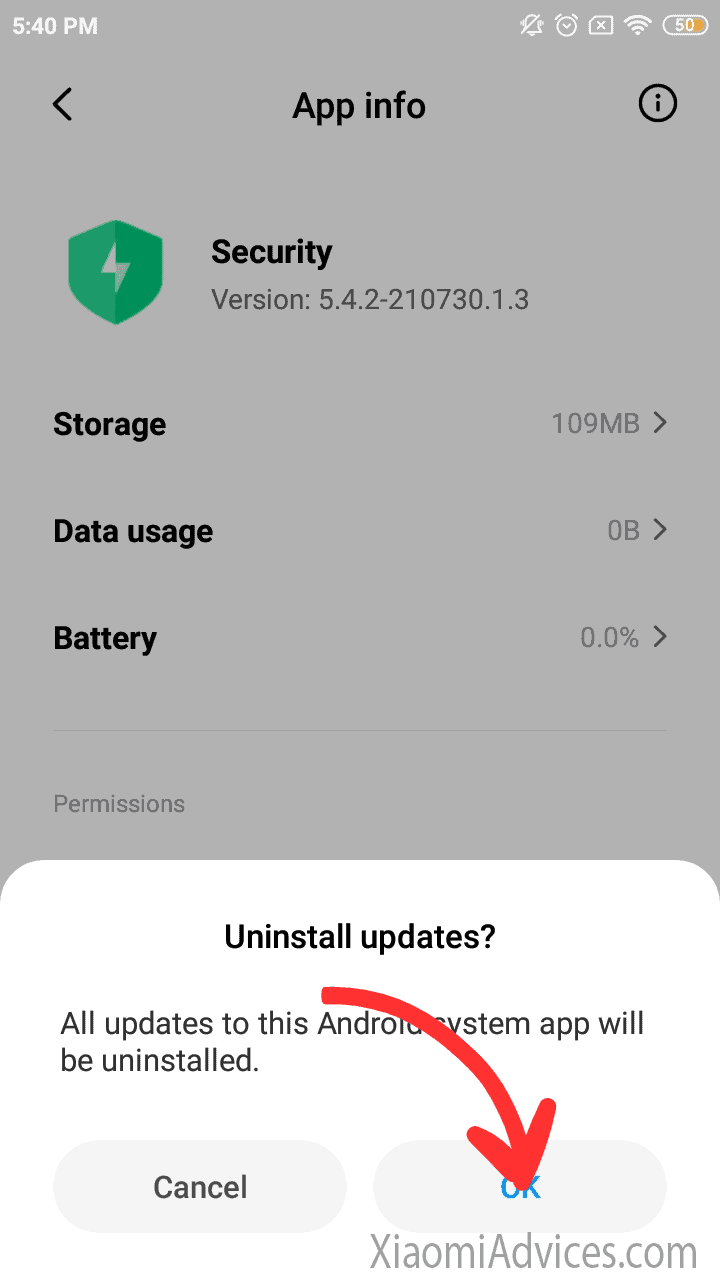The image size is (720, 1280).
Task: Go back from App info
Action: (x=62, y=104)
